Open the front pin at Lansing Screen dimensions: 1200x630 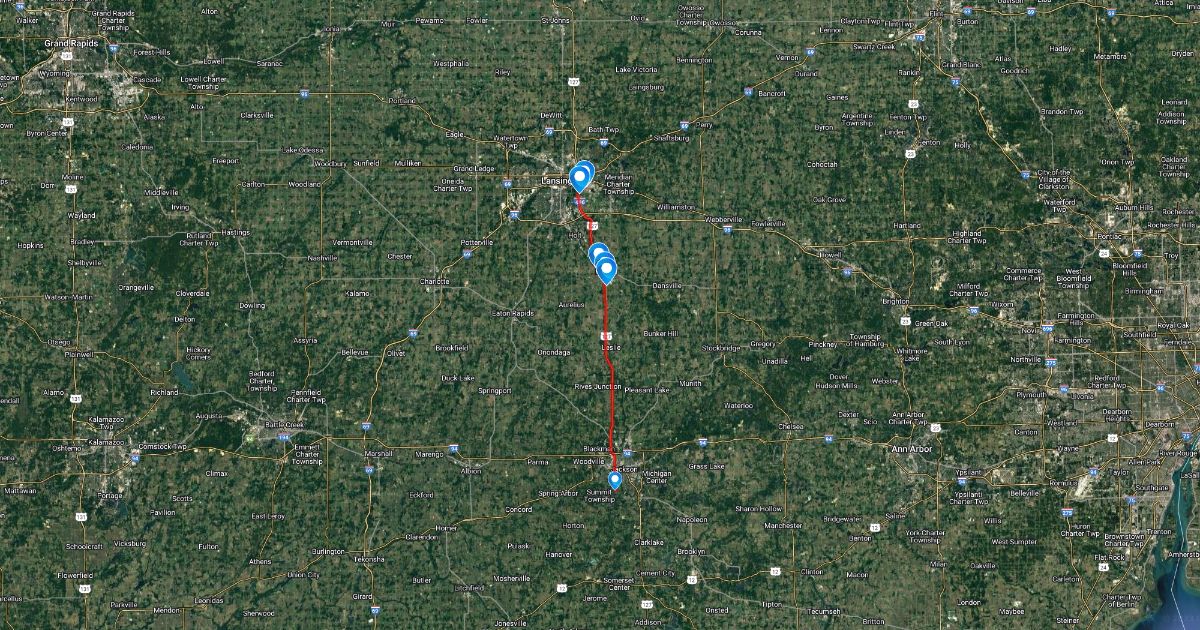coord(579,178)
